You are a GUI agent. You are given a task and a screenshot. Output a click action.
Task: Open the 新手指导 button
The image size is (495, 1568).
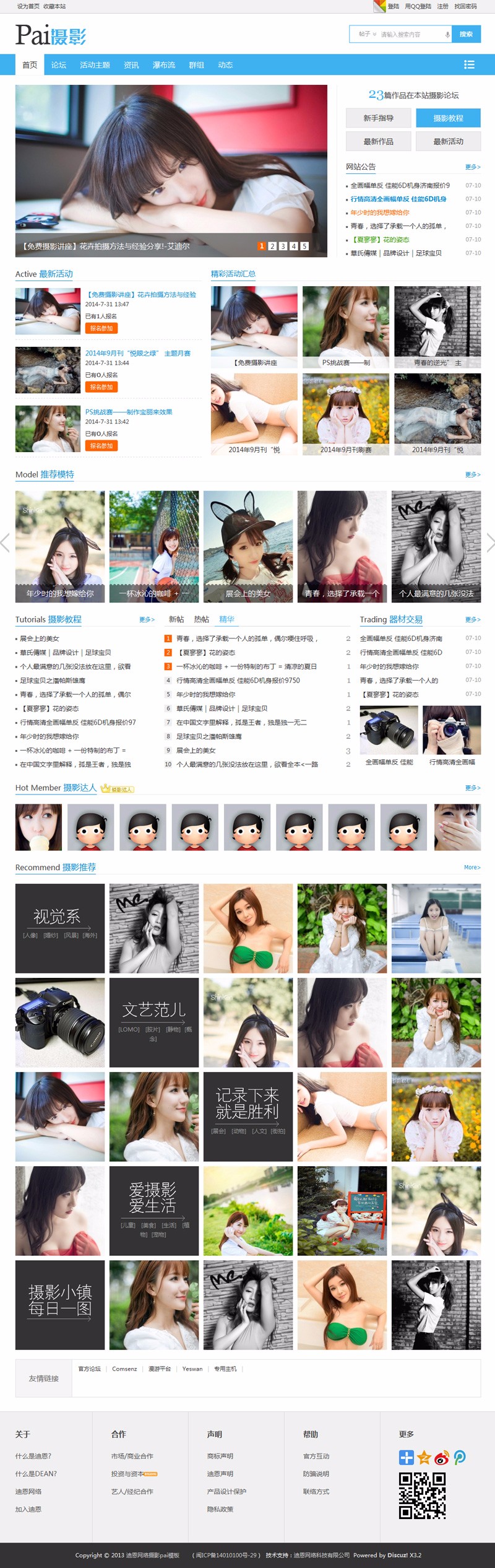click(378, 118)
